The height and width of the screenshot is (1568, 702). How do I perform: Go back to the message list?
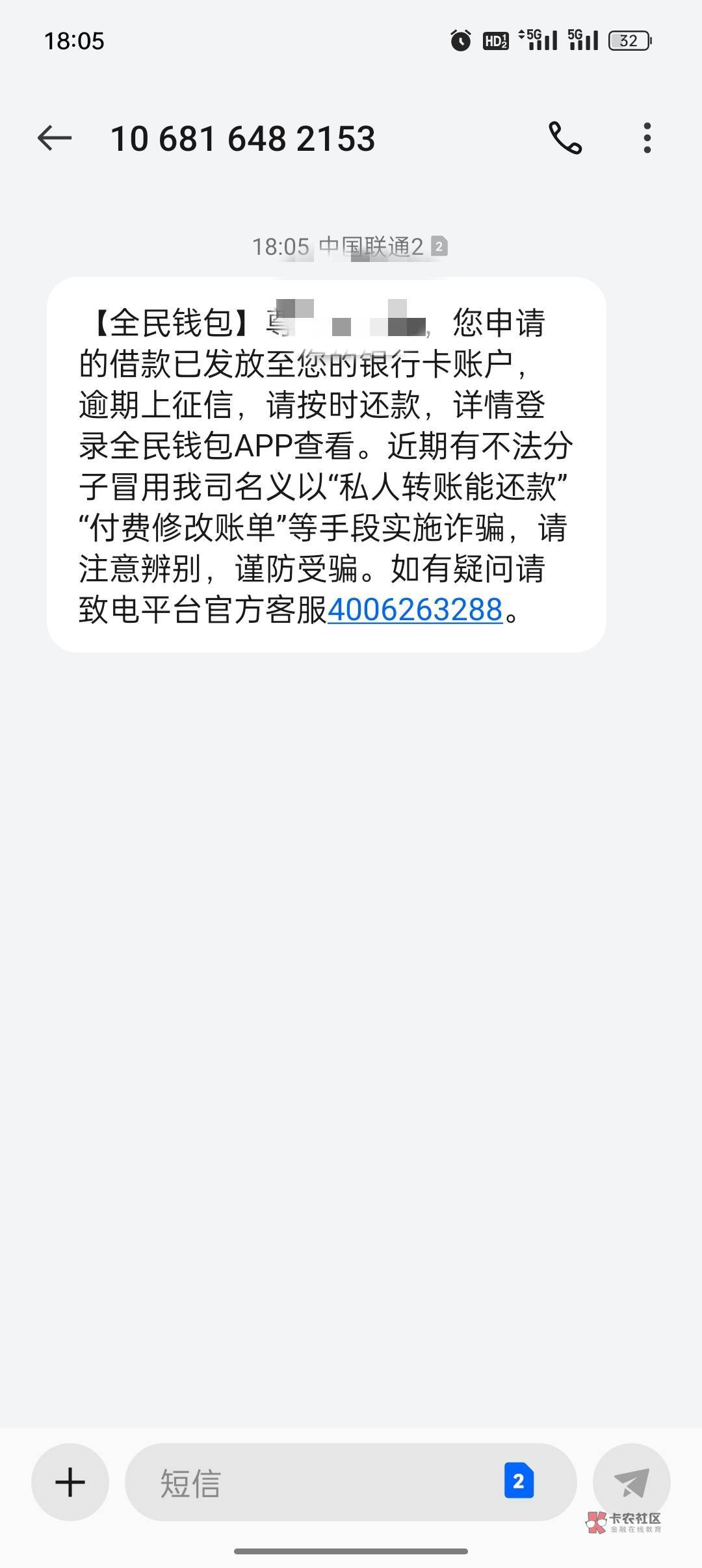coord(55,138)
